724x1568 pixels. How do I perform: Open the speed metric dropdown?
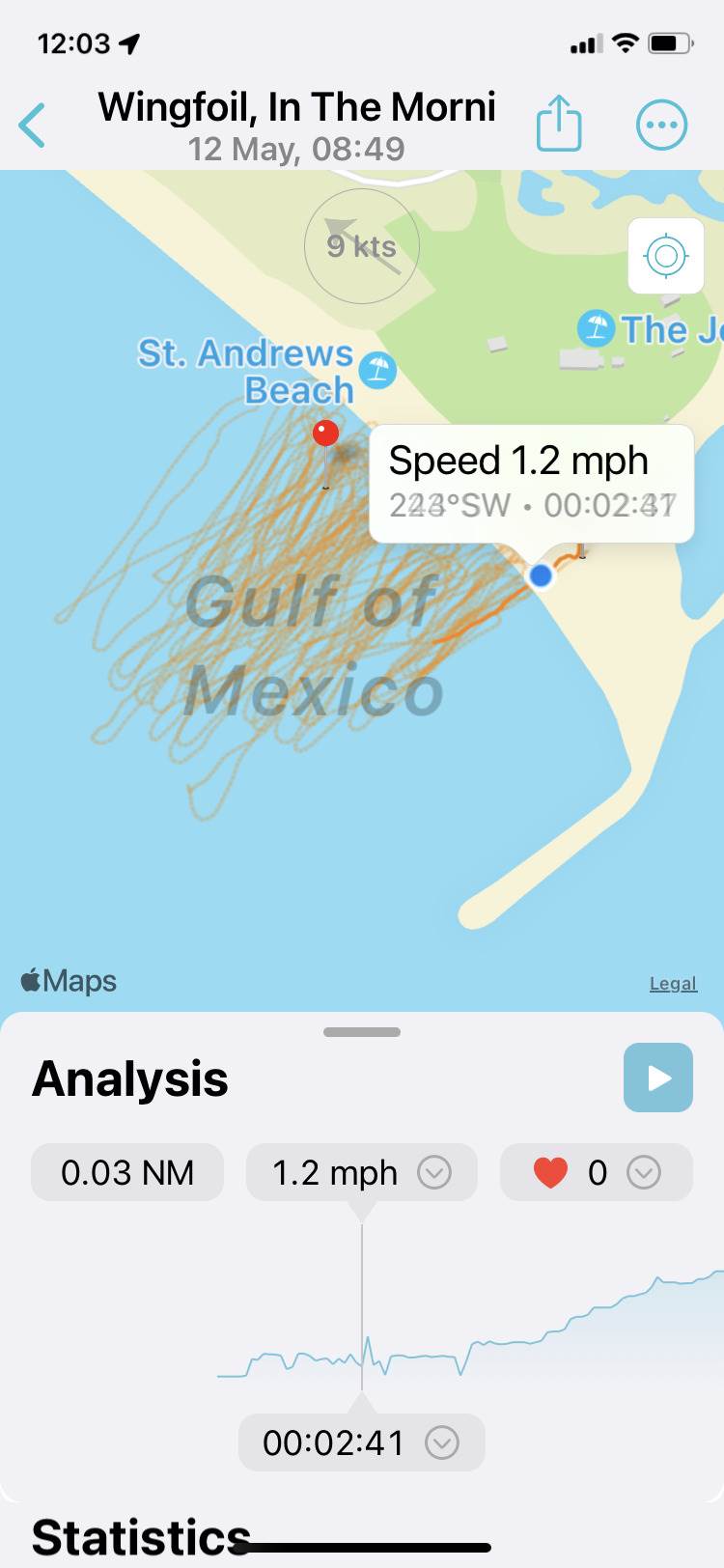tap(433, 1172)
